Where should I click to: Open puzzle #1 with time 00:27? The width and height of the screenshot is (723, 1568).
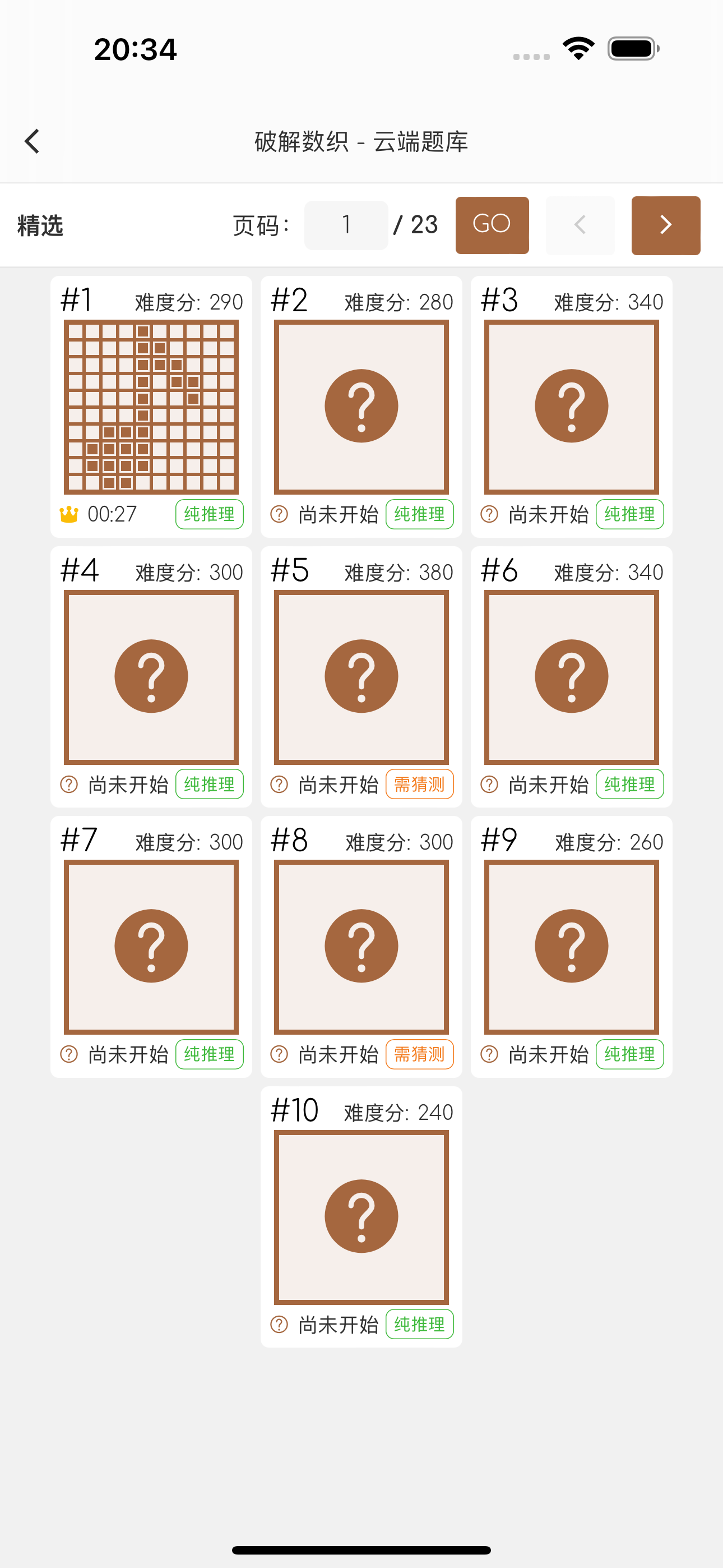[x=151, y=407]
